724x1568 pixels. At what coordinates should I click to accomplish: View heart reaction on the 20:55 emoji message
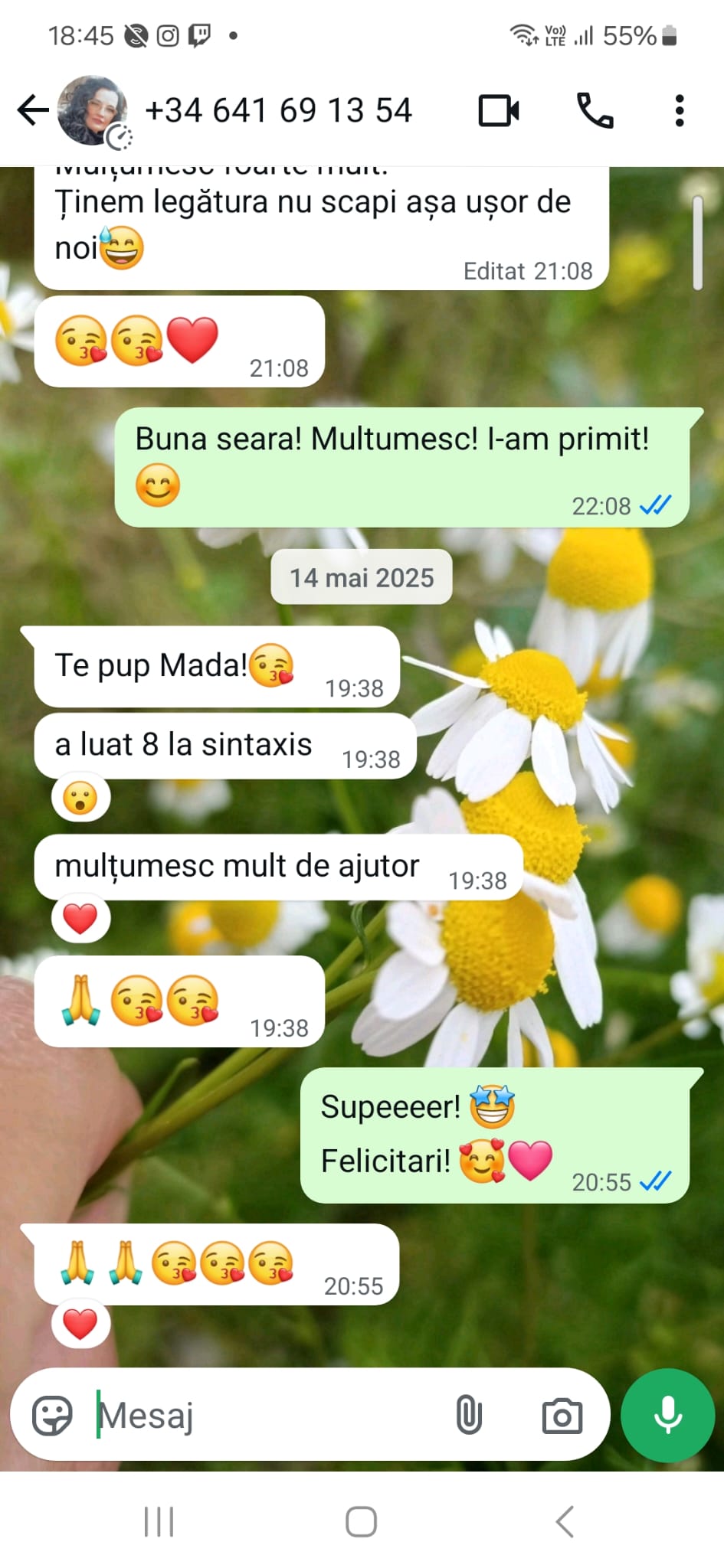tap(80, 1324)
